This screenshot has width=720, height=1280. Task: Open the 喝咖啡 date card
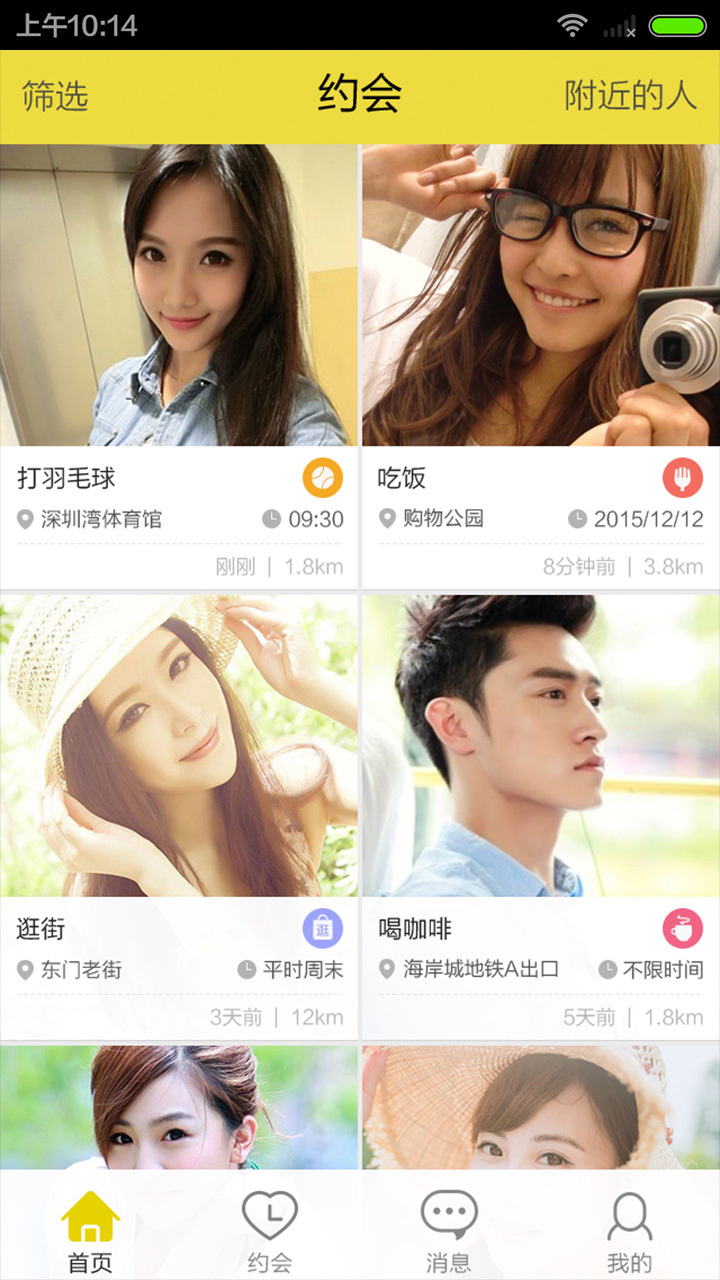point(540,816)
